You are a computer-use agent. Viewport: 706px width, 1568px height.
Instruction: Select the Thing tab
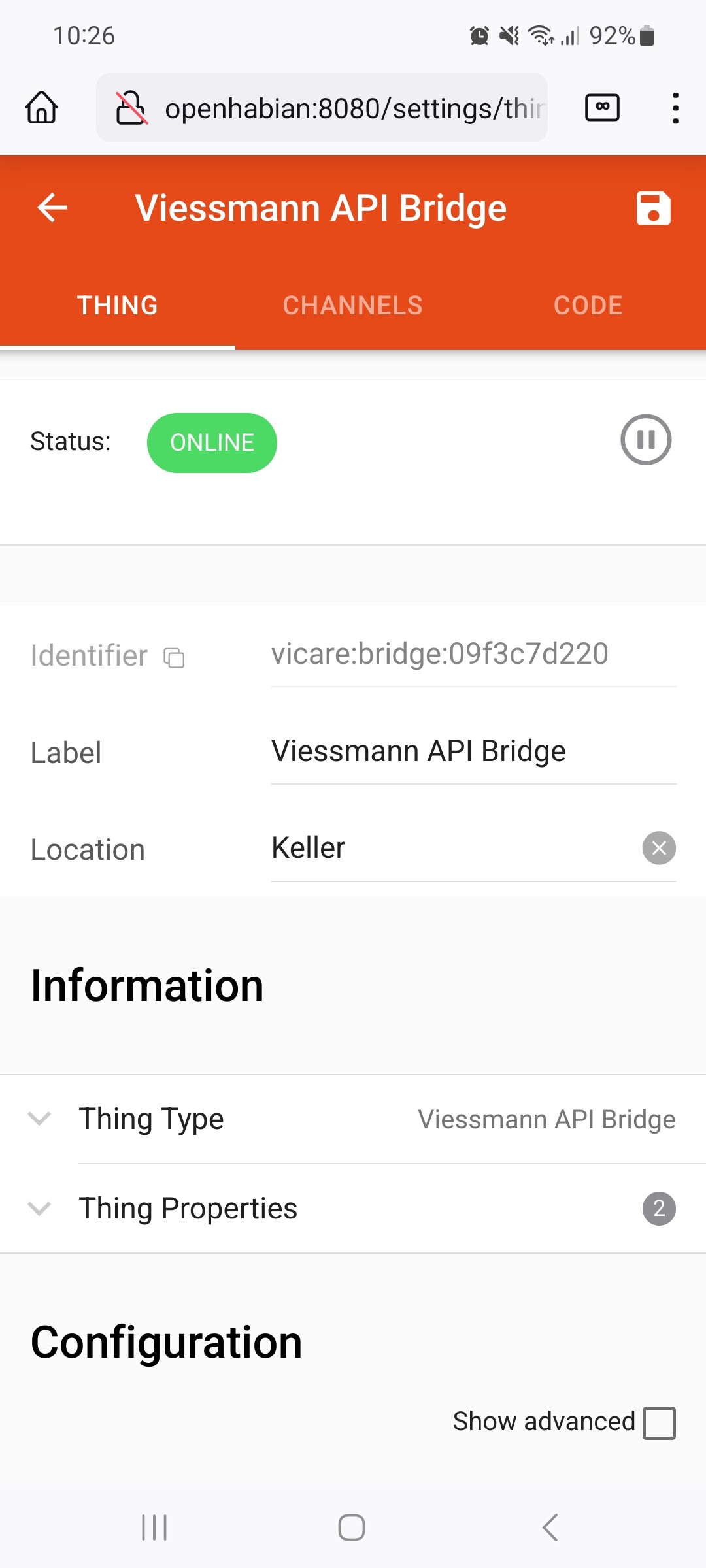pos(118,305)
